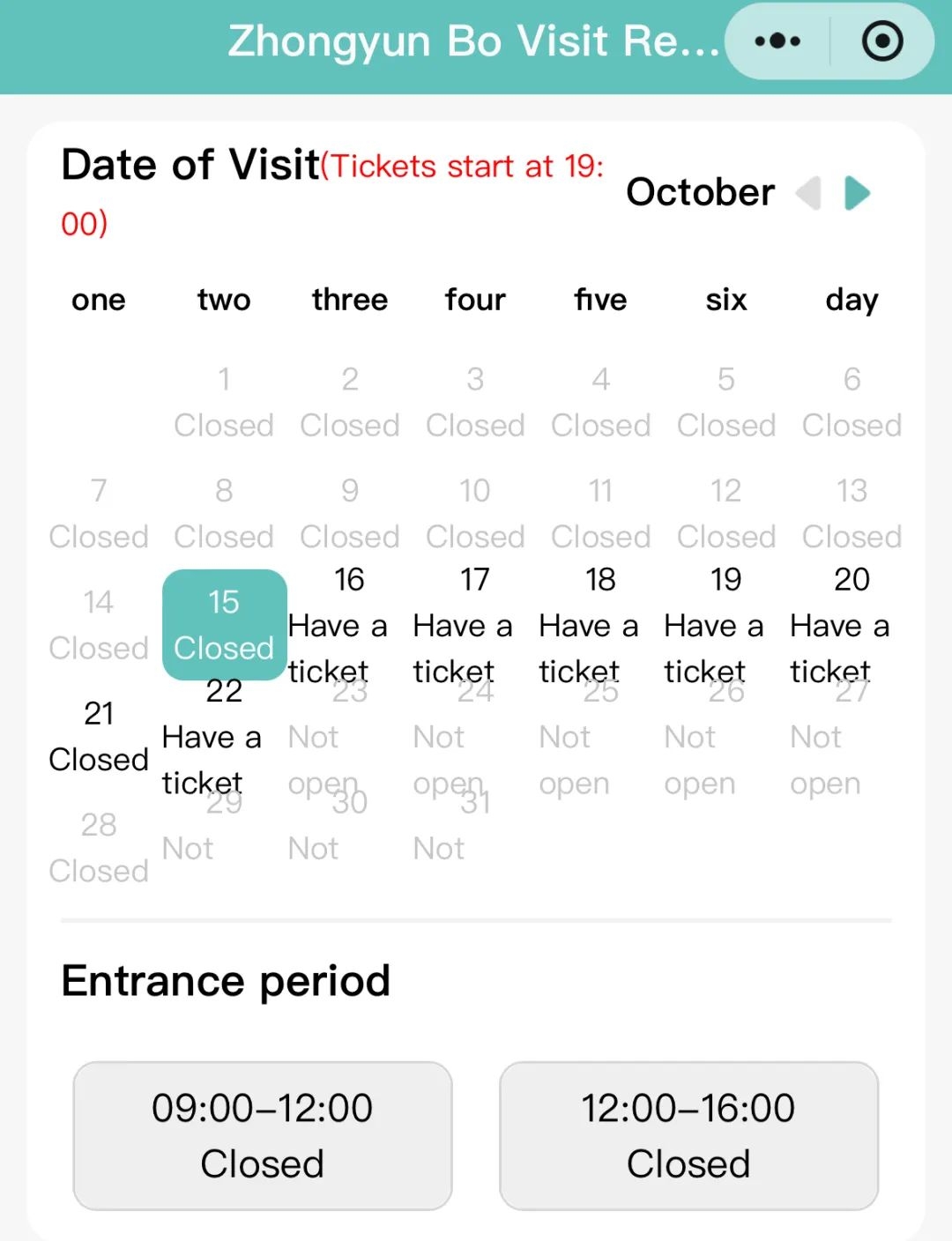This screenshot has height=1241, width=952.
Task: Go to the previous month arrow
Action: tap(808, 193)
